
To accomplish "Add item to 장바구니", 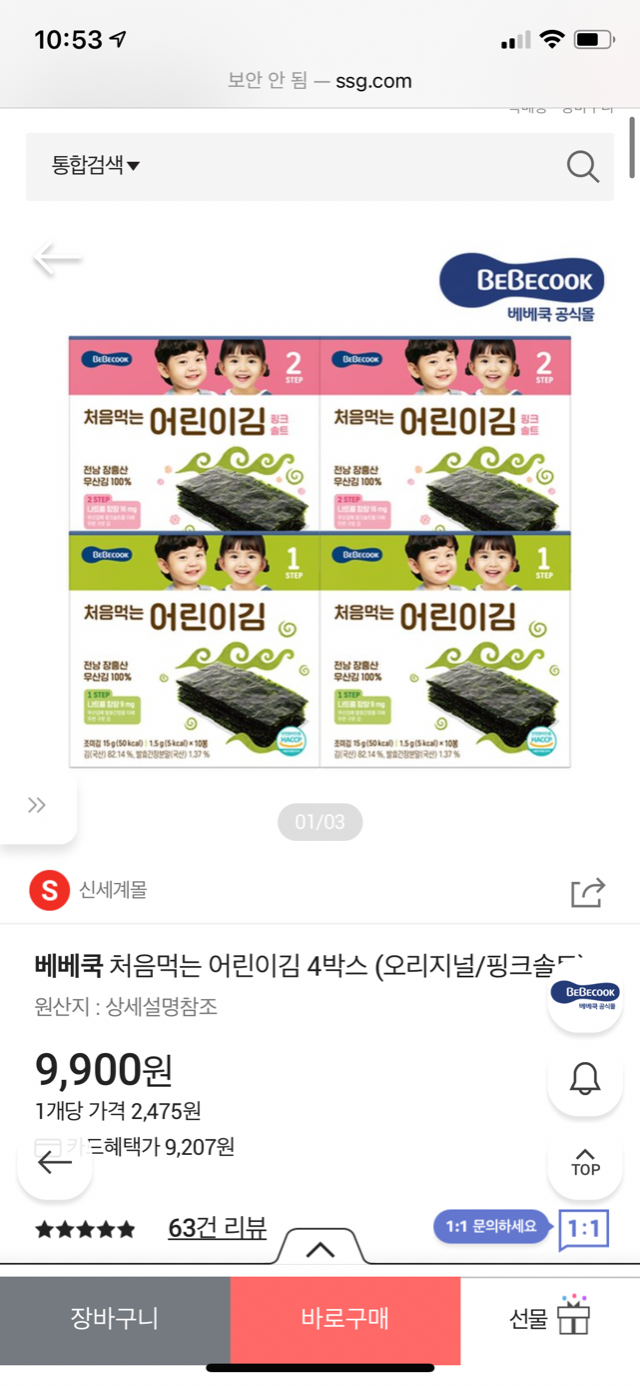I will [114, 1319].
